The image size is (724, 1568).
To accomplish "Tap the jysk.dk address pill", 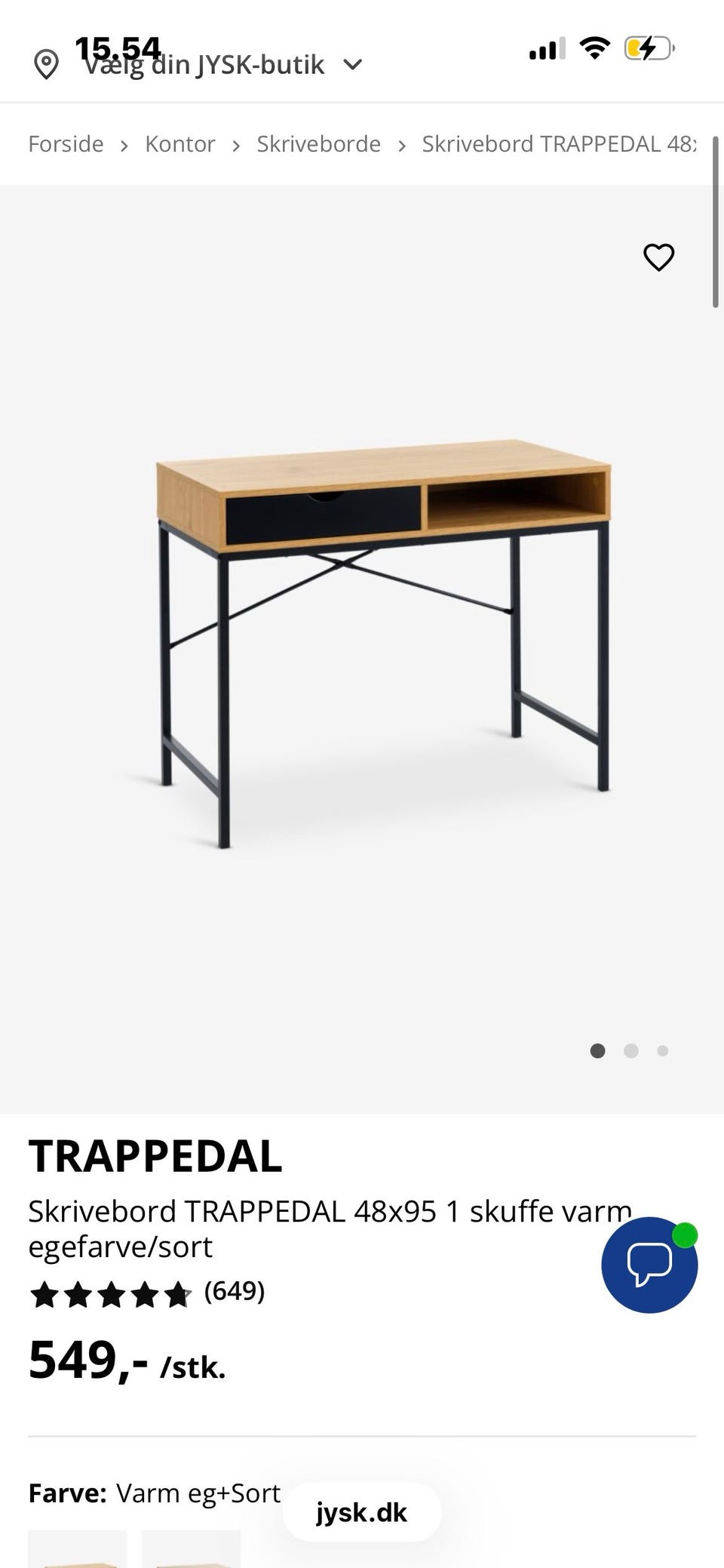I will tap(362, 1513).
